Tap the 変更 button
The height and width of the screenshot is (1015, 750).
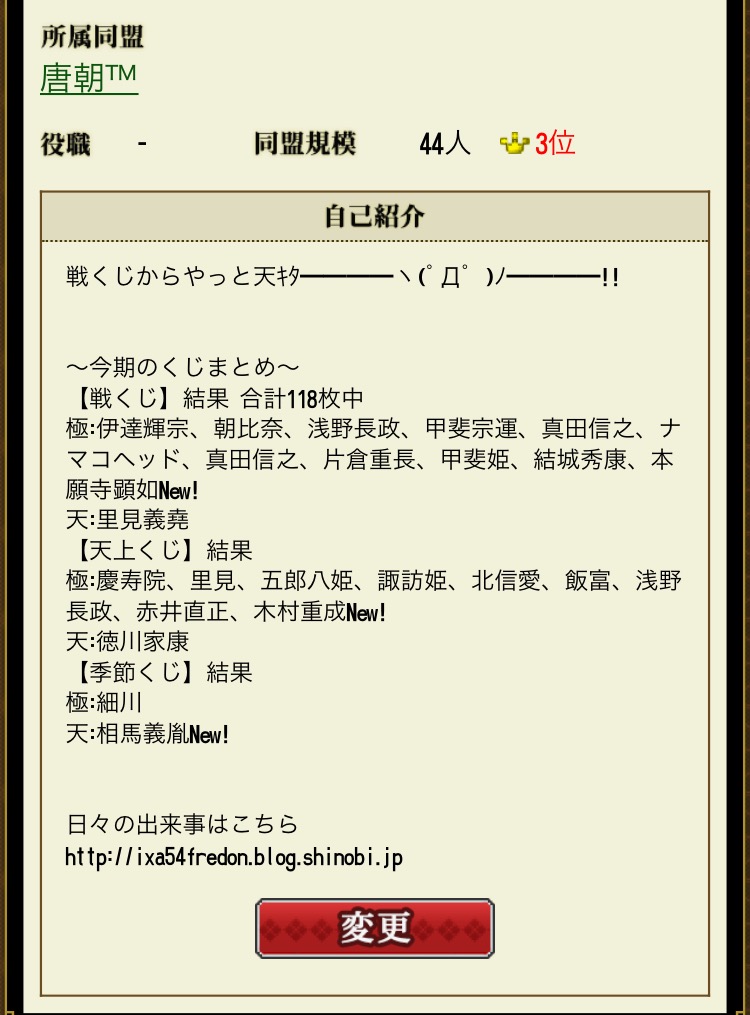tap(374, 928)
